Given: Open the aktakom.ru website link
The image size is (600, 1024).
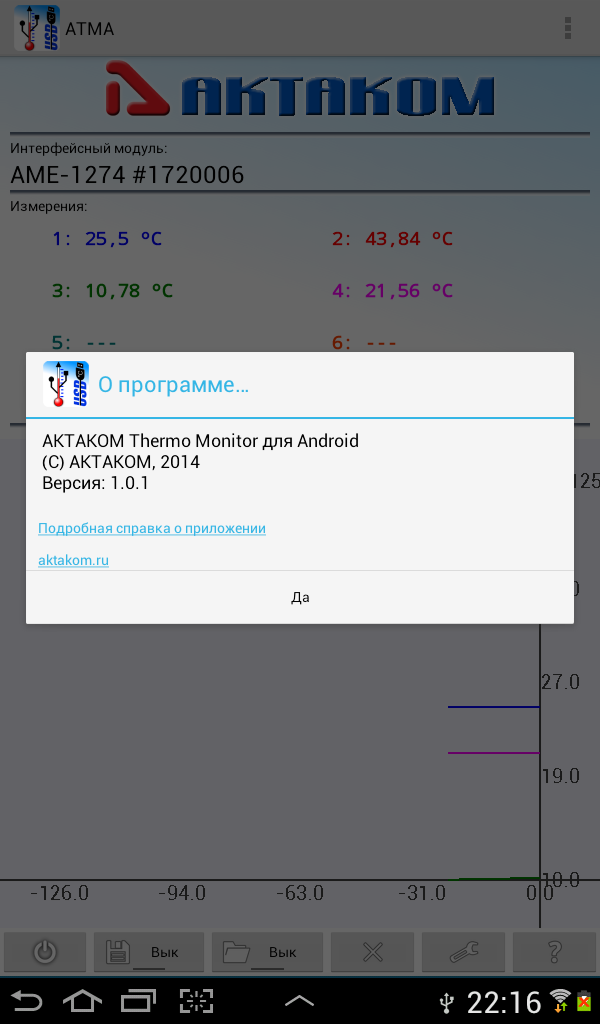Looking at the screenshot, I should pyautogui.click(x=73, y=560).
